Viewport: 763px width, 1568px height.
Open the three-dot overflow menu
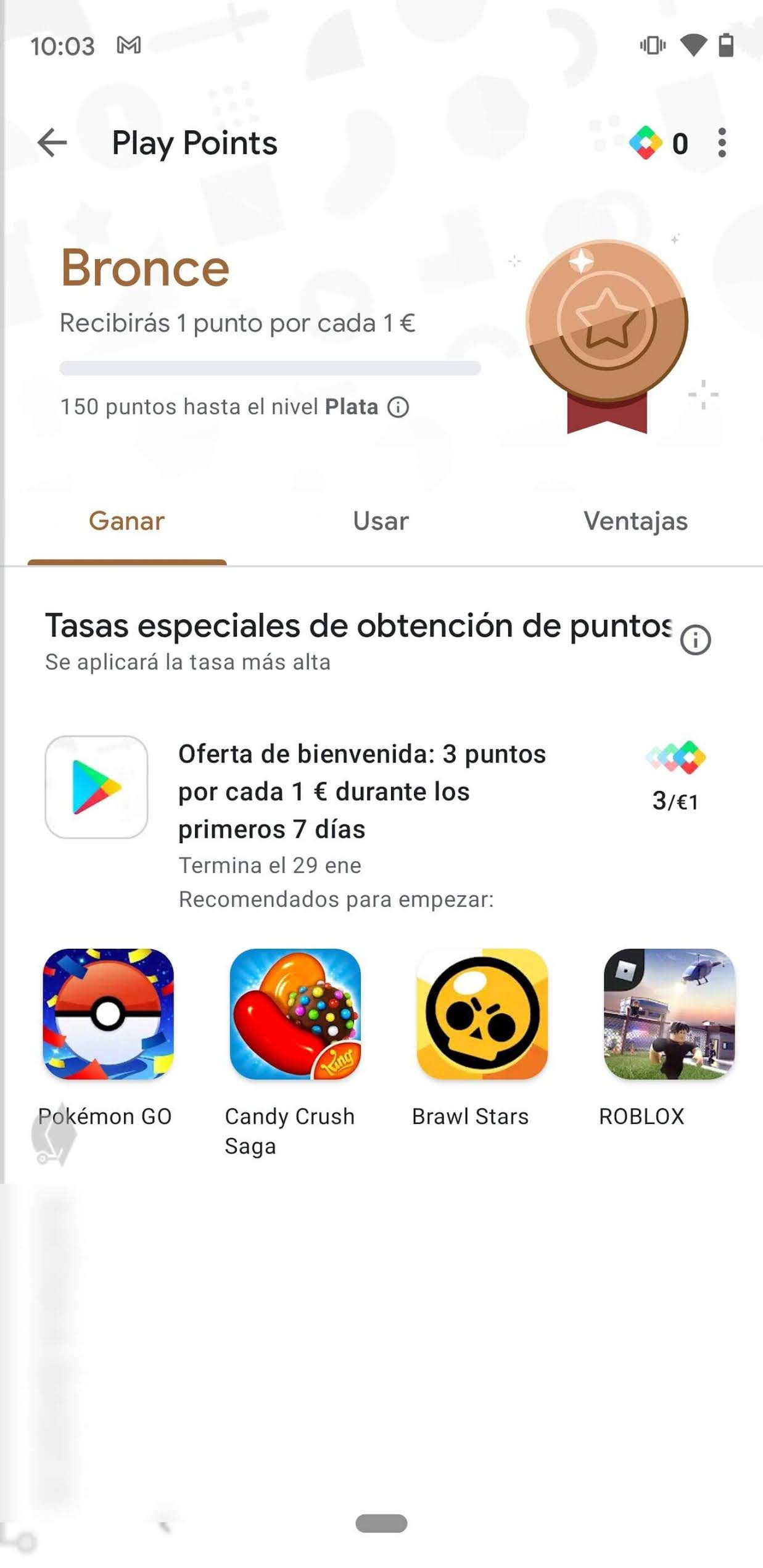722,143
